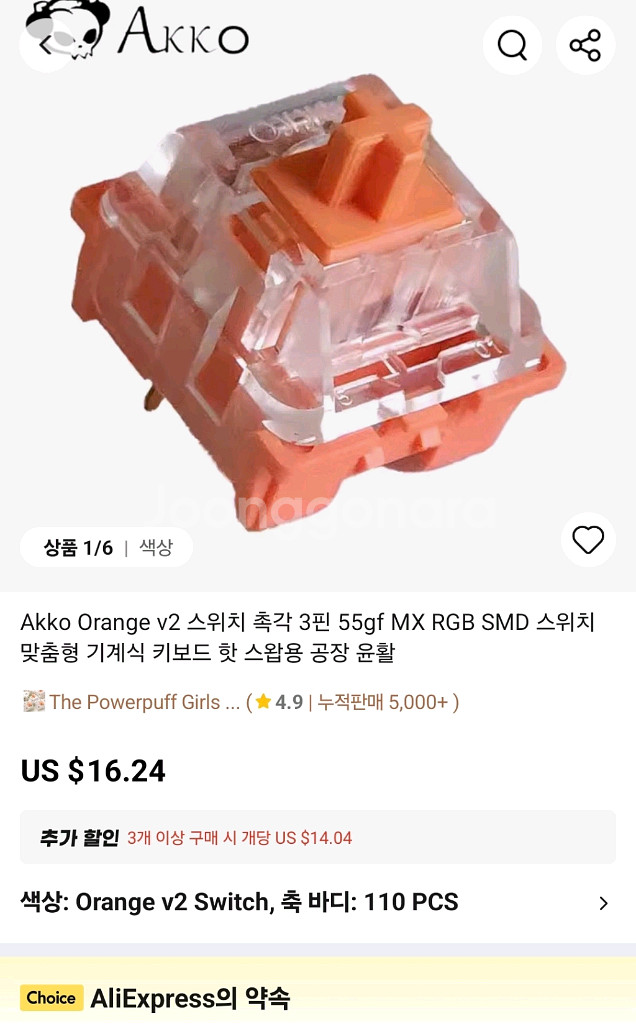Screen dimensions: 636x1024
Task: Go back using the top-left arrow
Action: [x=46, y=44]
